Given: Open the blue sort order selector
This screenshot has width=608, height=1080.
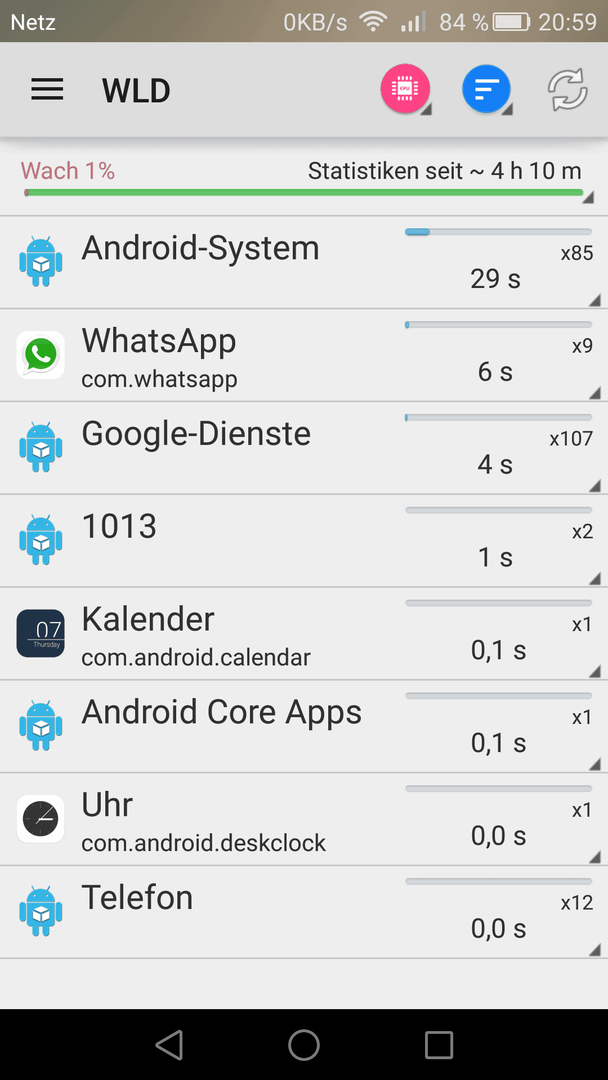Looking at the screenshot, I should [486, 90].
